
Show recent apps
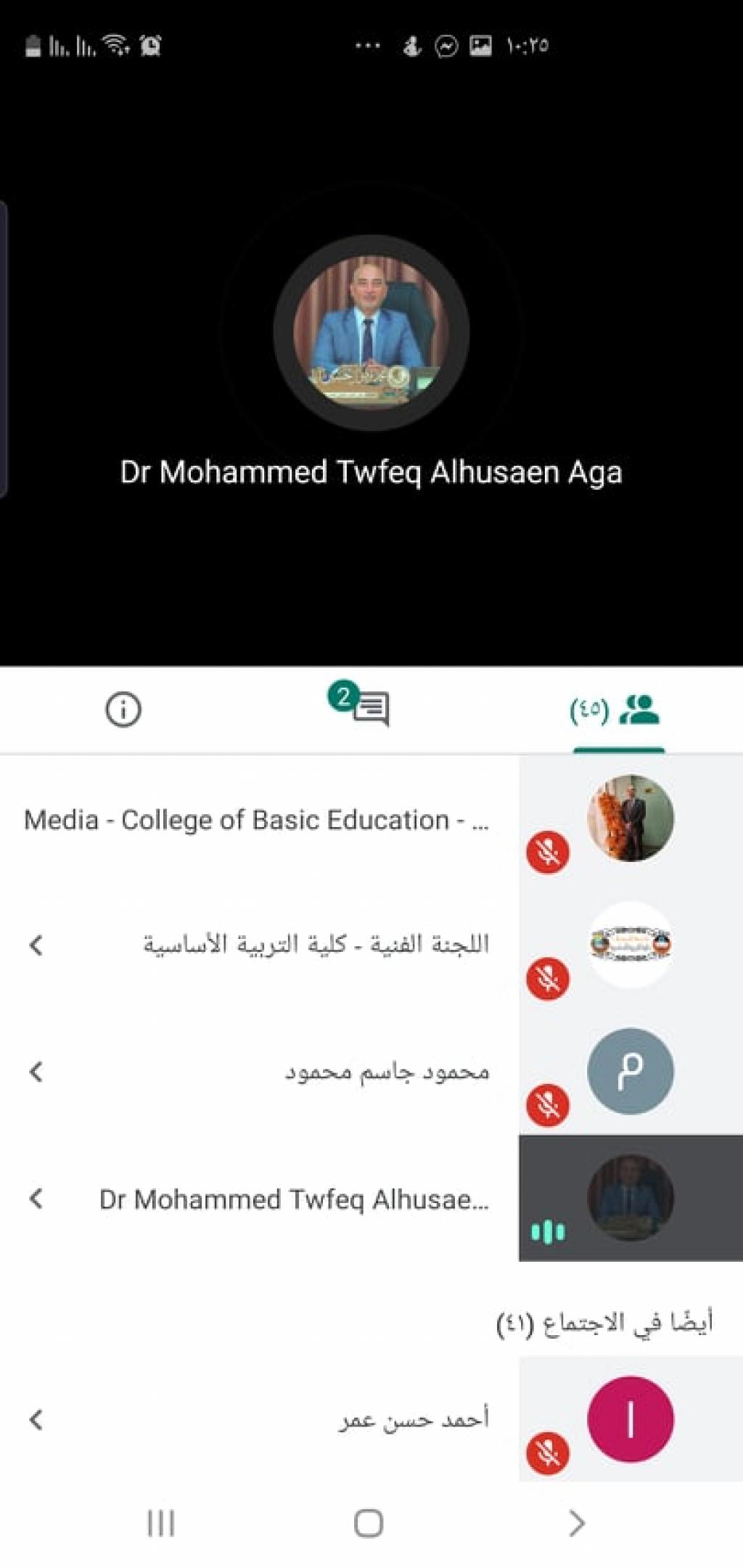(161, 1523)
